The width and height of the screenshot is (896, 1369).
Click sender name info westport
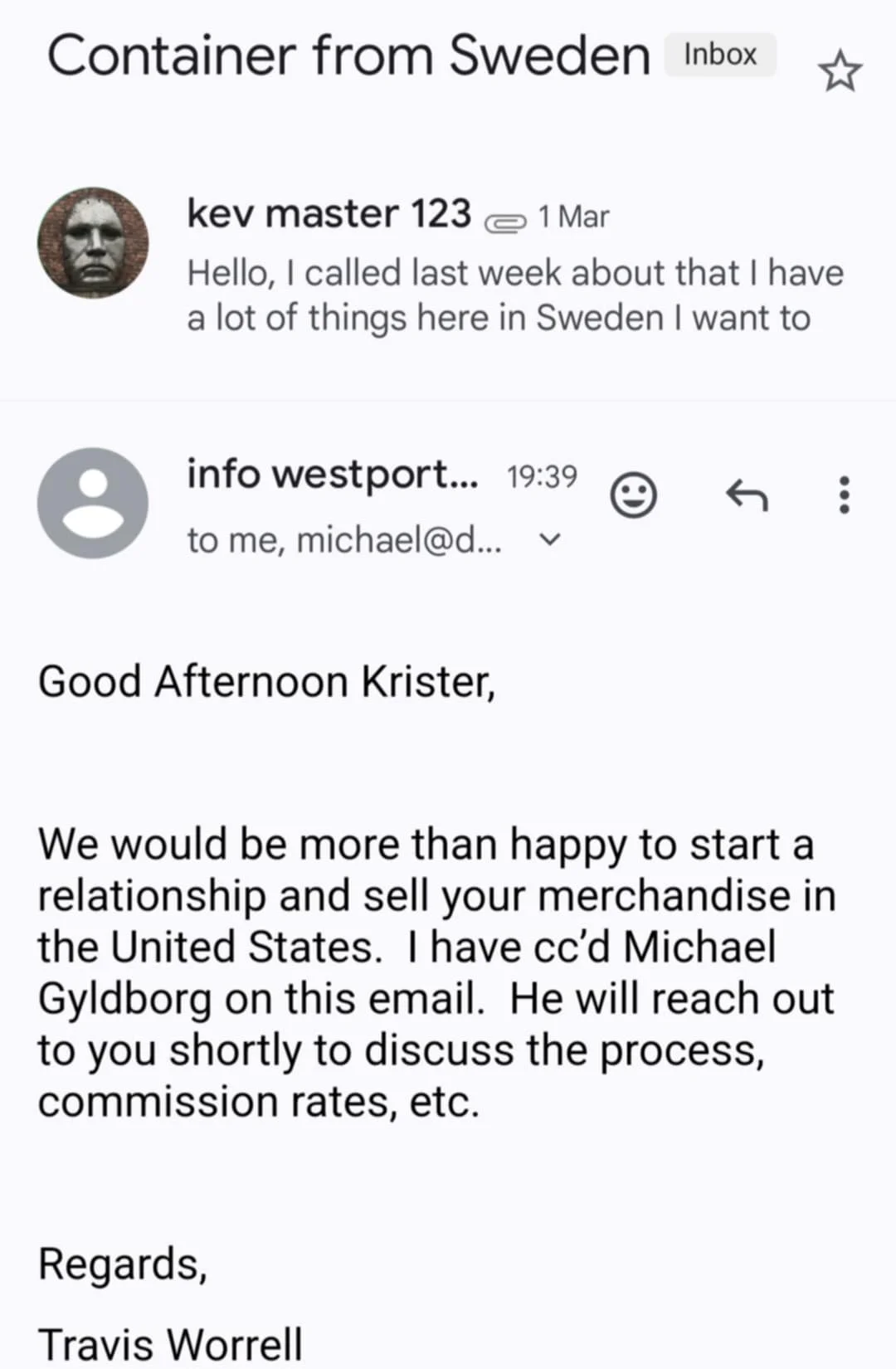(332, 474)
